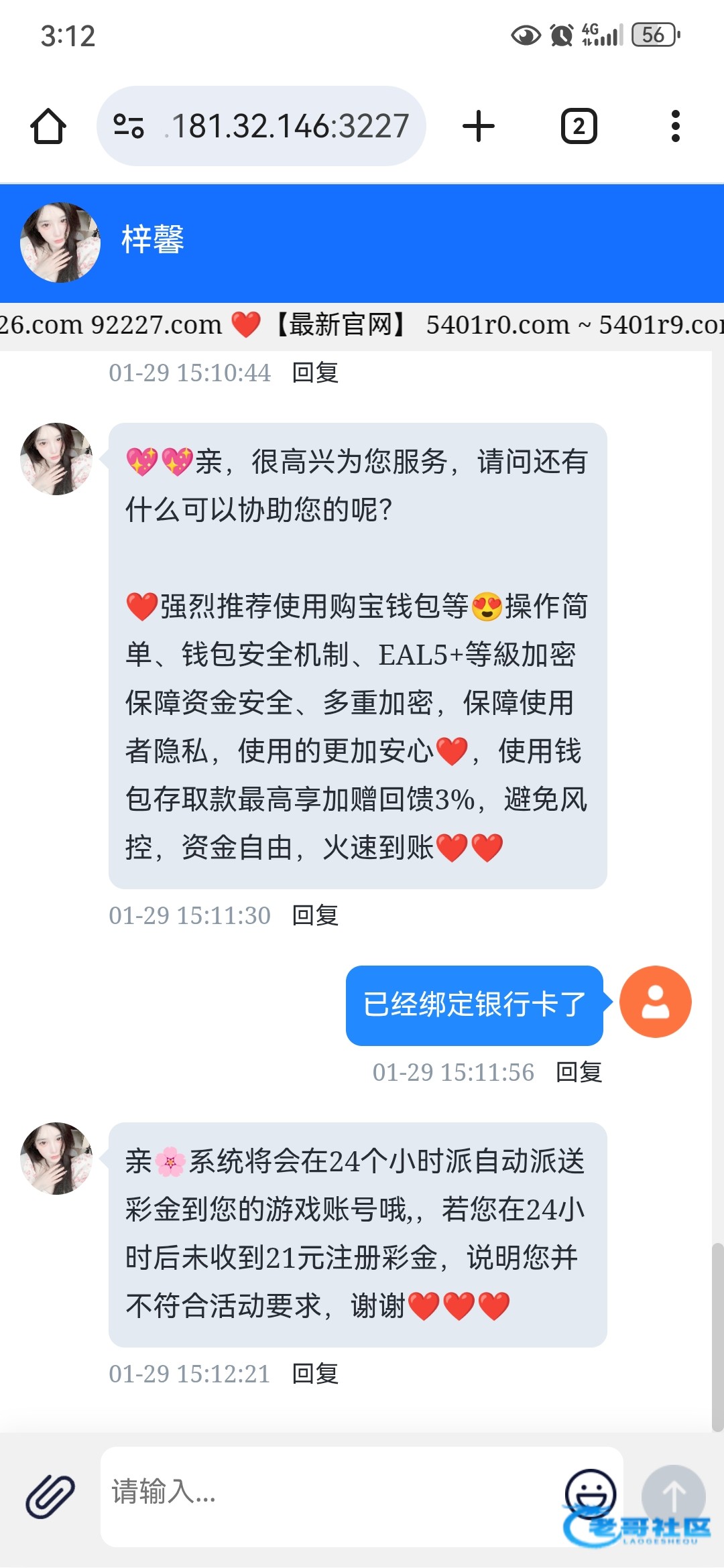Go to the browser home page

48,126
